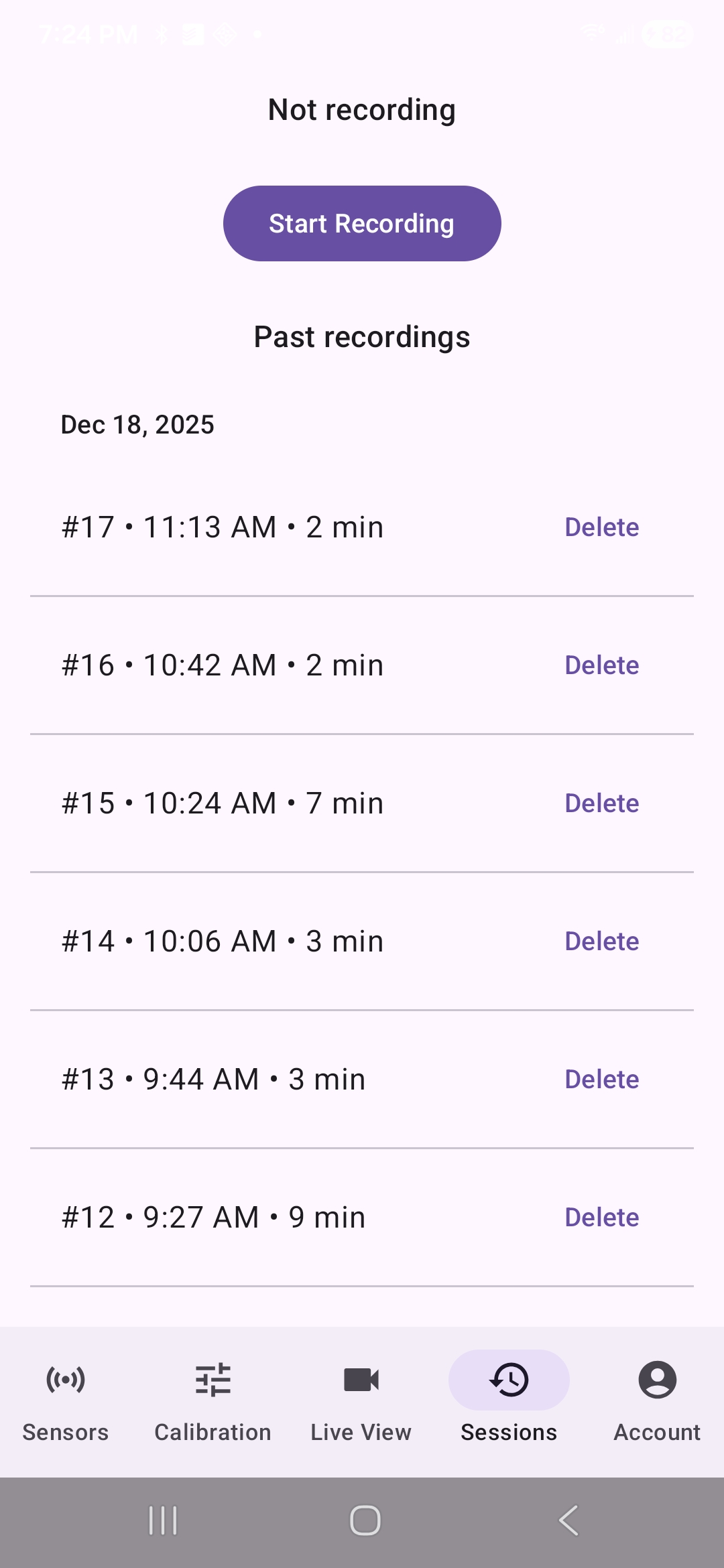Image resolution: width=724 pixels, height=1568 pixels.
Task: Delete recording #17
Action: 601,527
